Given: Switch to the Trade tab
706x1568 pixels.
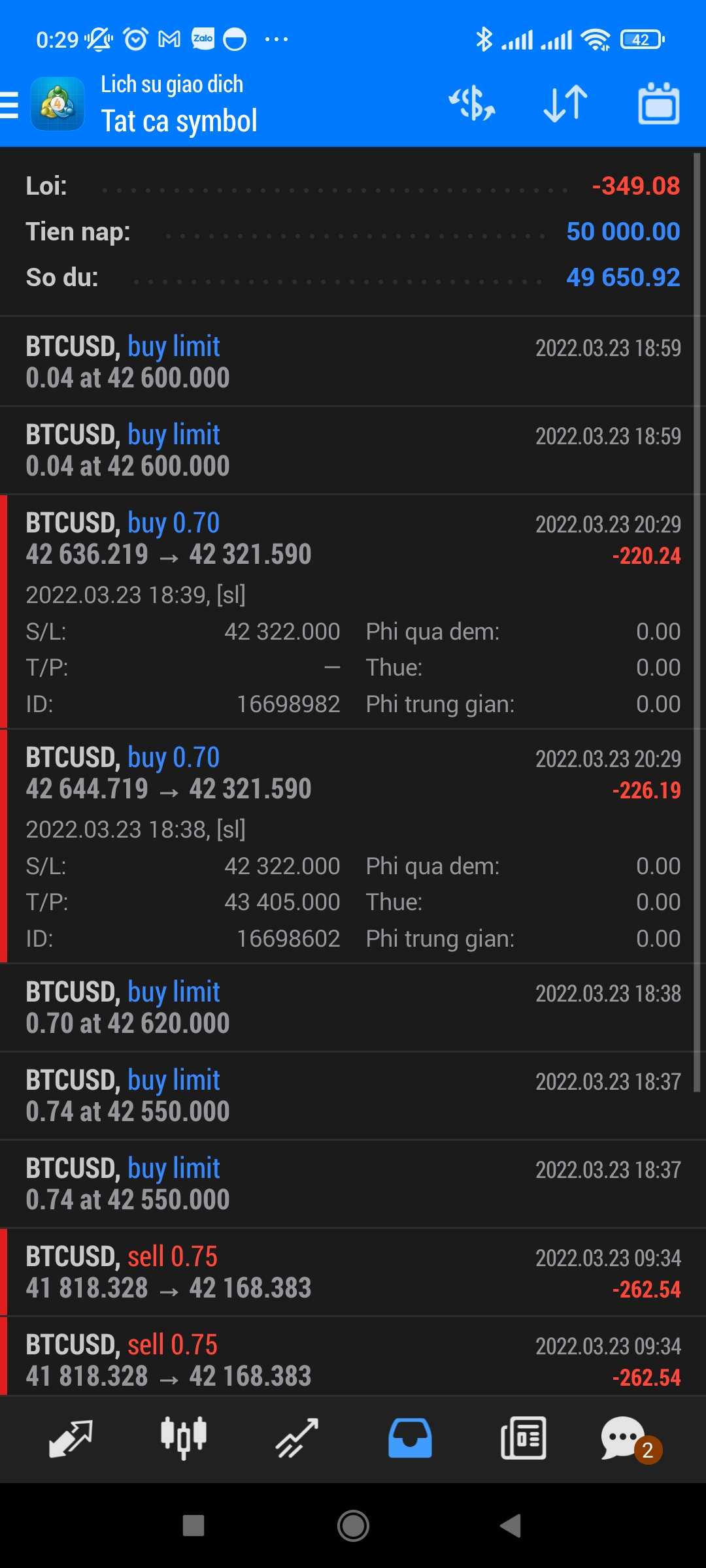Looking at the screenshot, I should coord(297,1439).
